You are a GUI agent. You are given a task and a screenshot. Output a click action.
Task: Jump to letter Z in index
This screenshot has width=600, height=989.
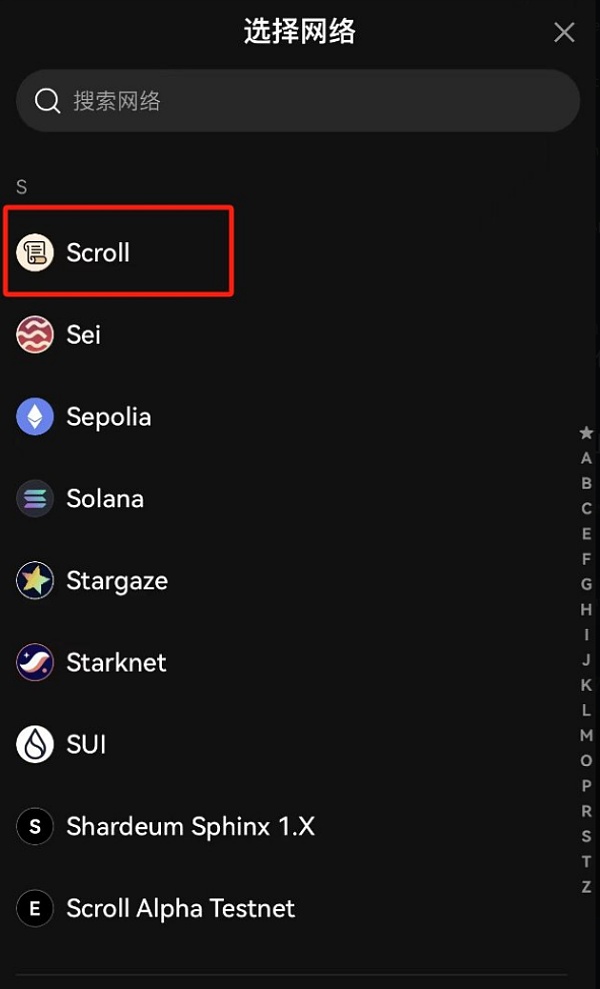click(586, 886)
